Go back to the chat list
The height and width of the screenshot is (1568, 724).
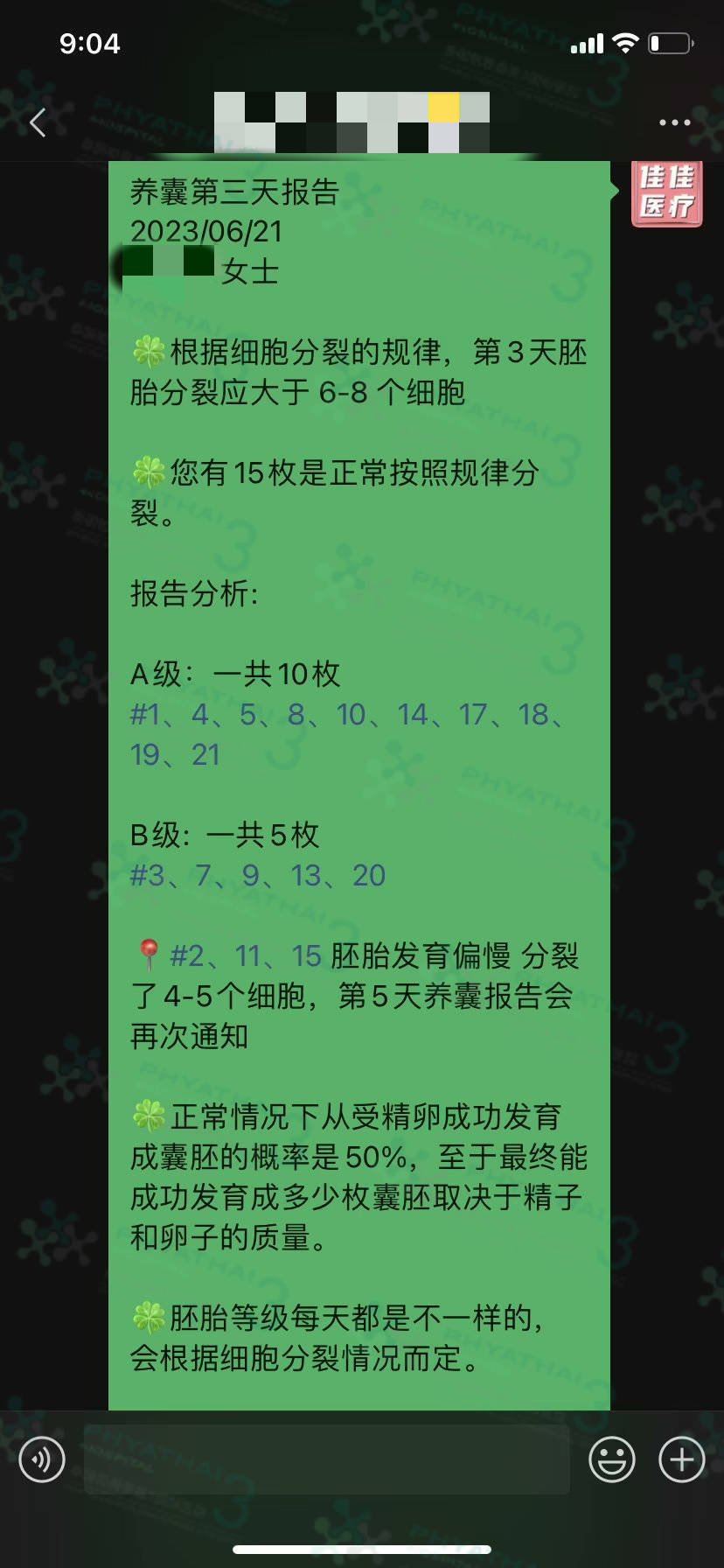click(38, 122)
